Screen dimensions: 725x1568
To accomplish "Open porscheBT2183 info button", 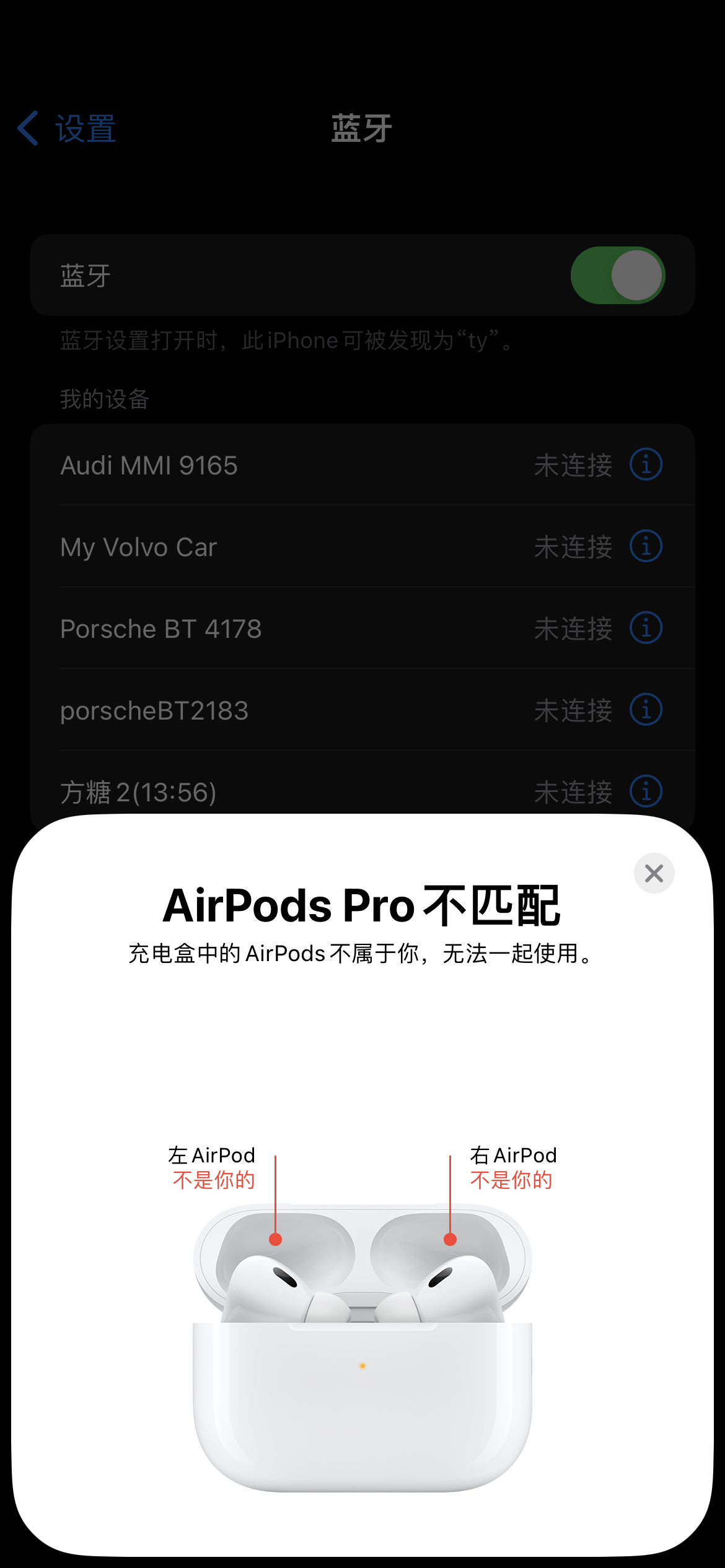I will (x=646, y=710).
